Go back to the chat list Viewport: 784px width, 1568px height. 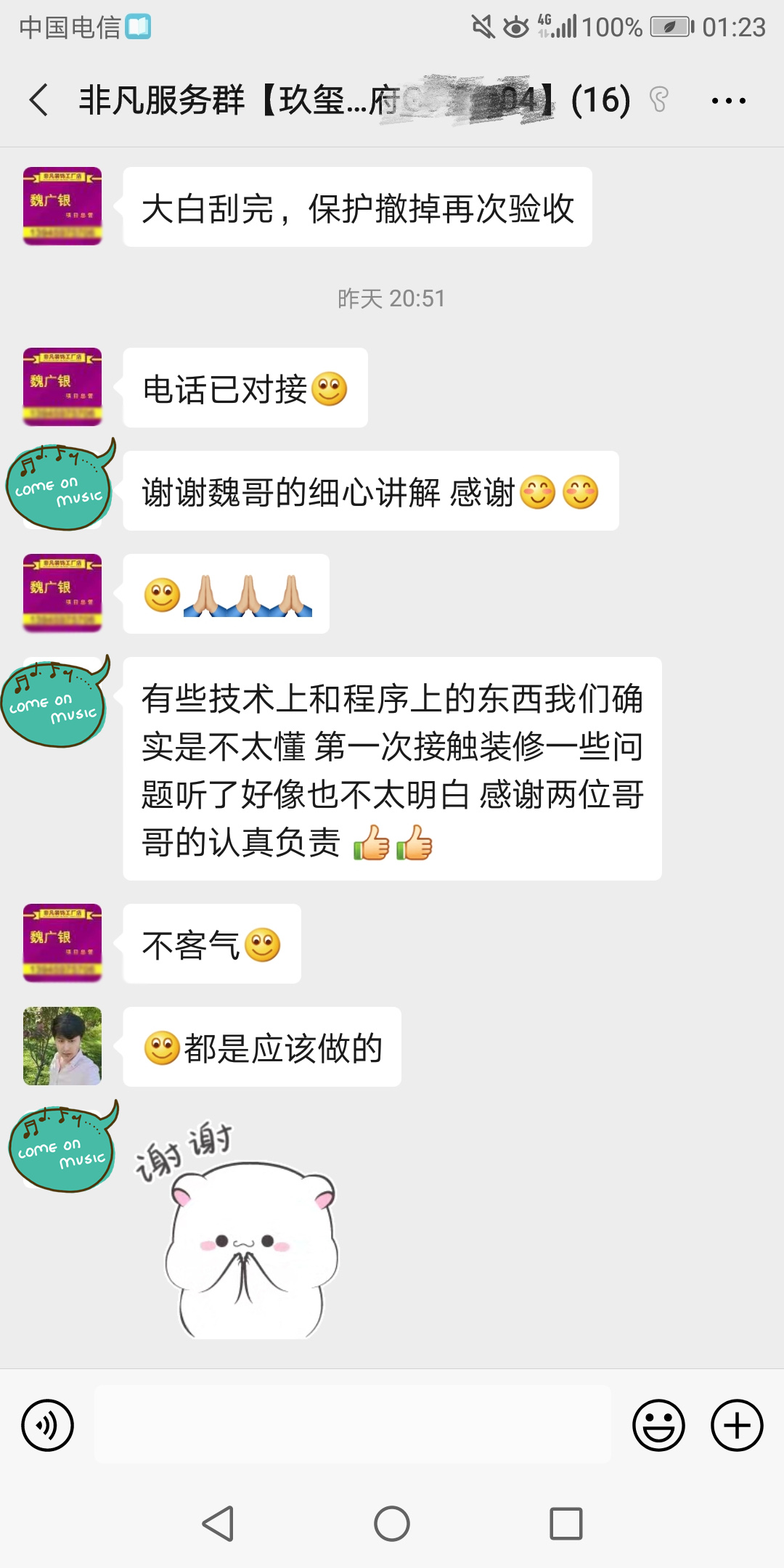(x=39, y=100)
